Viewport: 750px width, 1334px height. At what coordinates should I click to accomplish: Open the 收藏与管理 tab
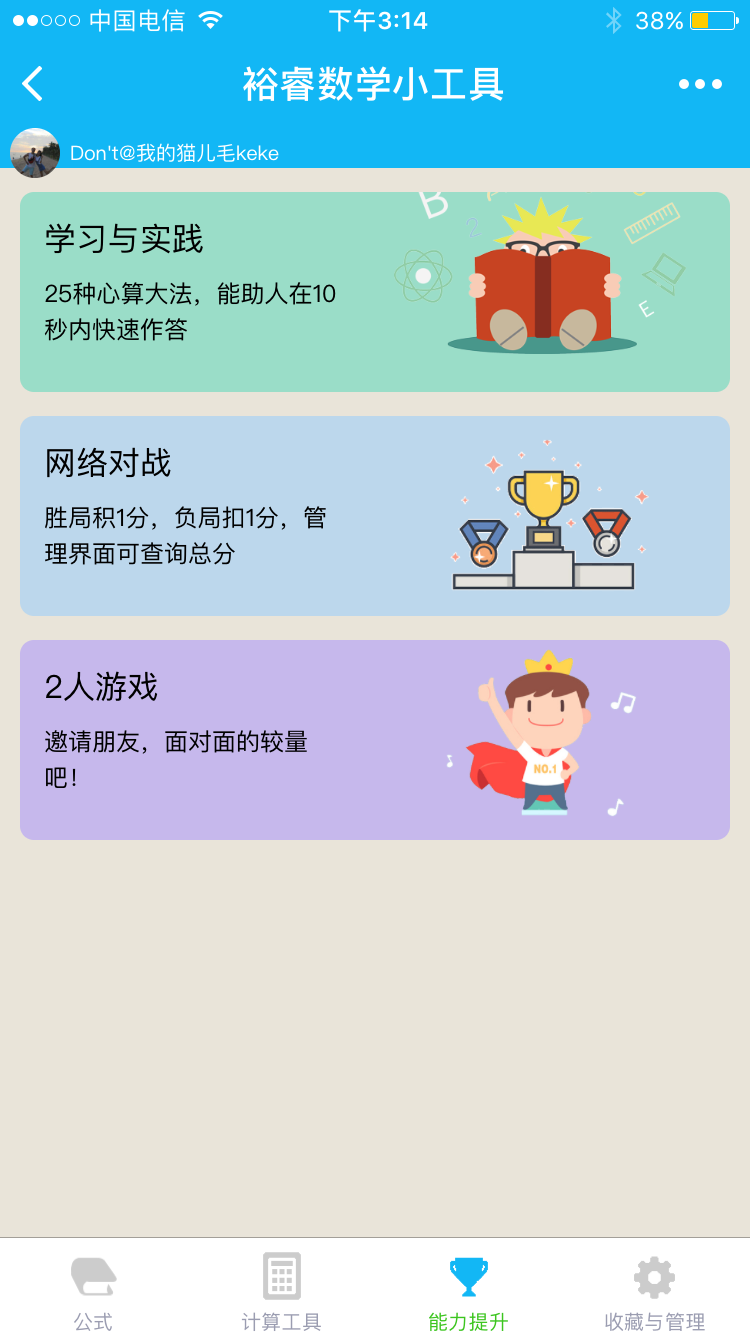pos(655,1292)
